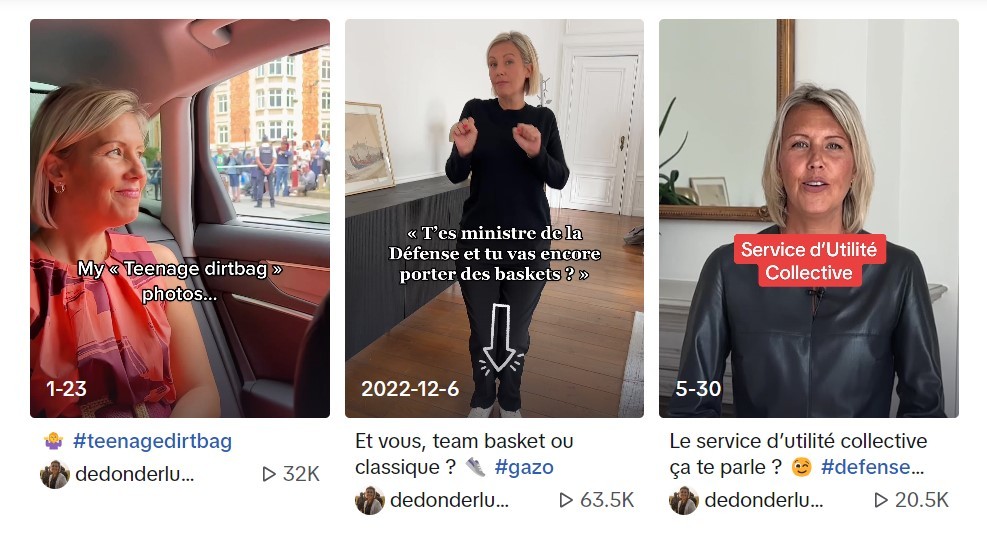
Task: Tap the #teenagedirtbag hashtag
Action: click(152, 441)
